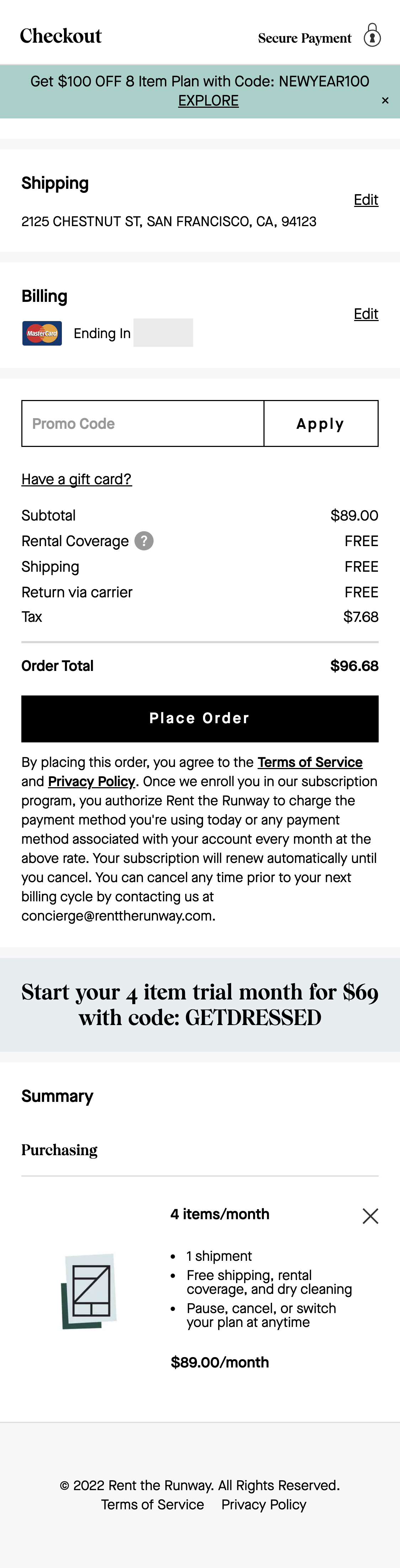Viewport: 400px width, 1568px height.
Task: Place the order
Action: coord(200,718)
